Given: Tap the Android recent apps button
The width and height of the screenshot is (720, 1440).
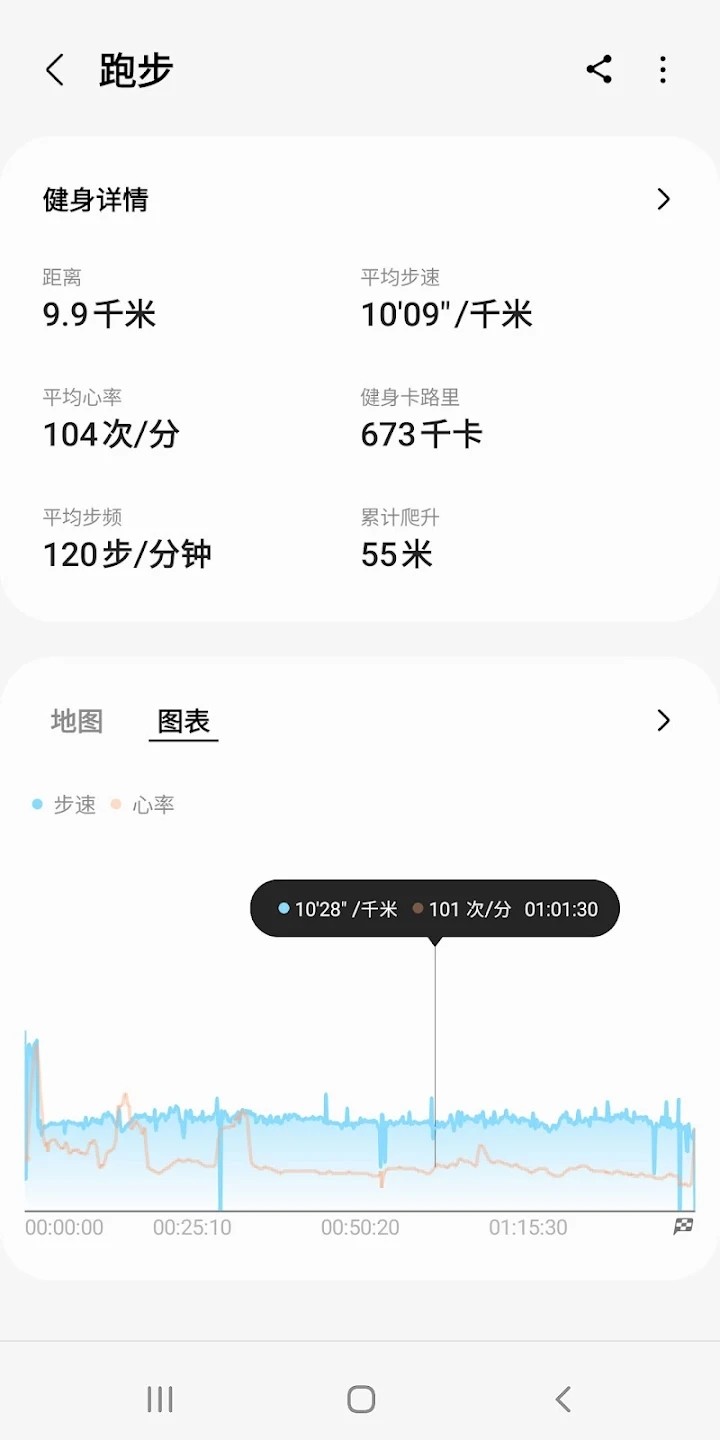Looking at the screenshot, I should pyautogui.click(x=160, y=1400).
